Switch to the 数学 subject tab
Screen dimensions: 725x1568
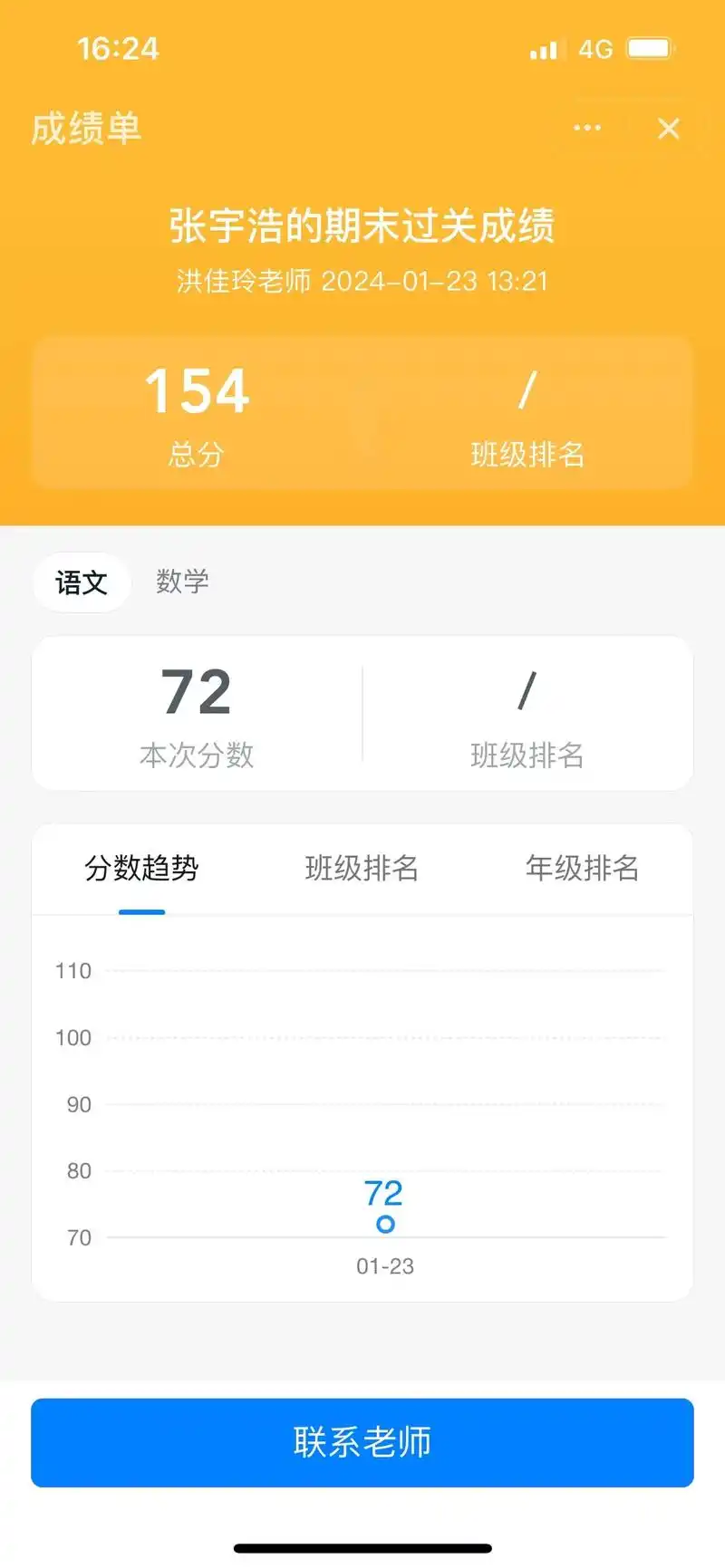(x=182, y=582)
